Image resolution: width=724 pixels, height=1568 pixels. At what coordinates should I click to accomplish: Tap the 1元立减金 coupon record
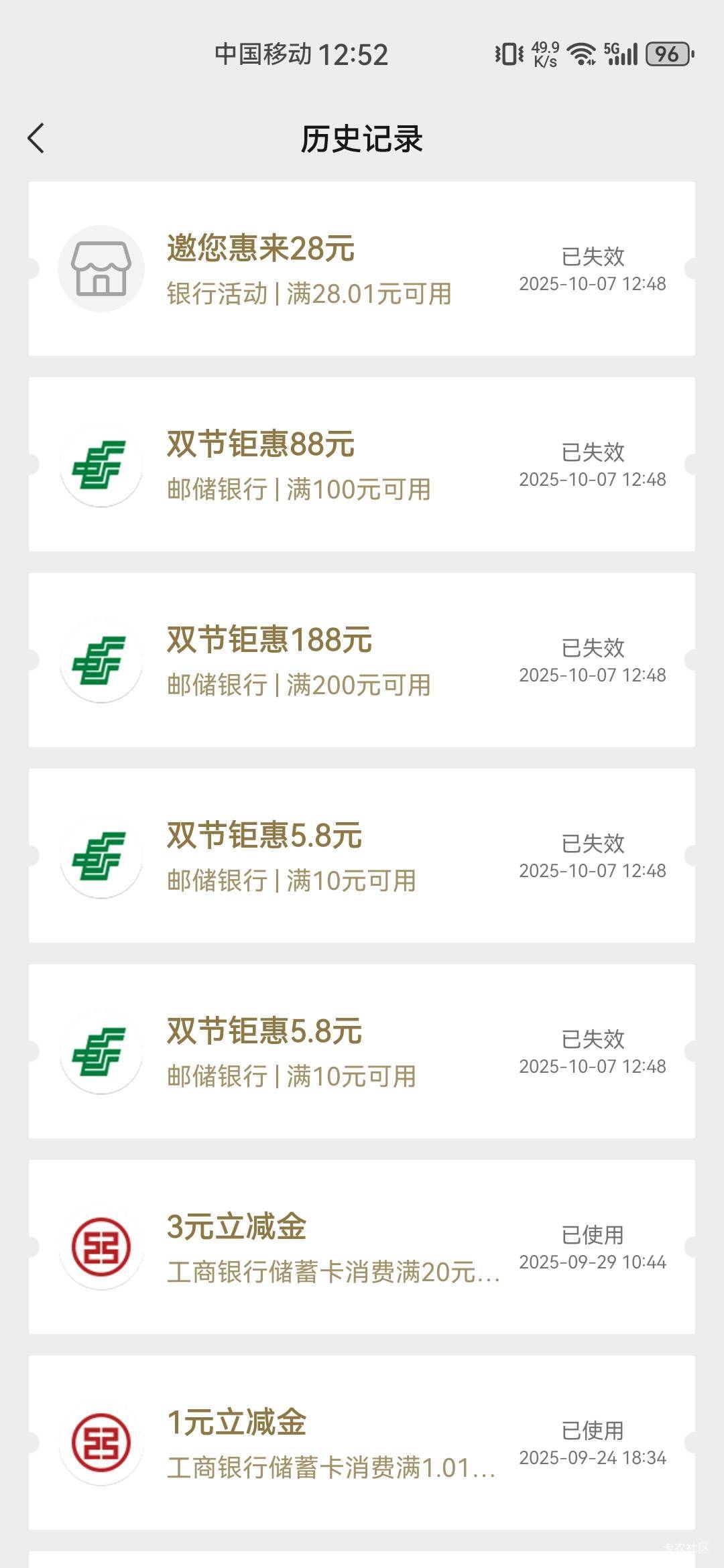point(362,1443)
